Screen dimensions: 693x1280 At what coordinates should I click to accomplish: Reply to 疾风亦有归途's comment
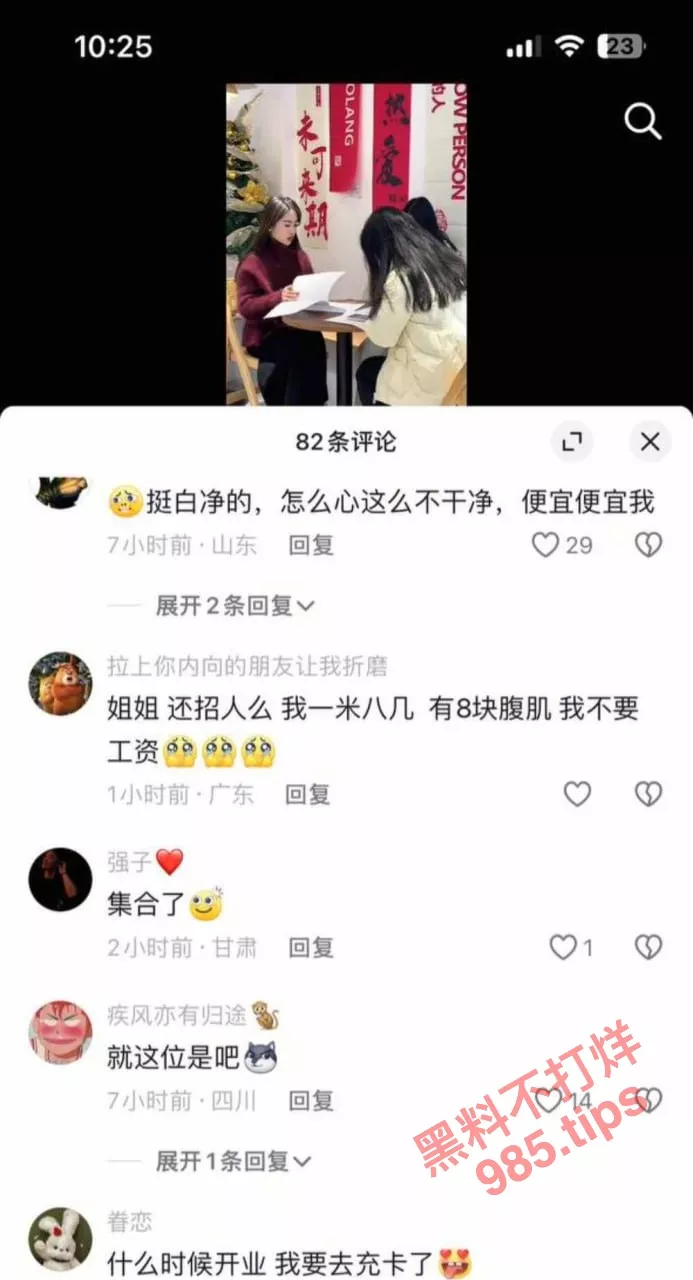pyautogui.click(x=311, y=1101)
